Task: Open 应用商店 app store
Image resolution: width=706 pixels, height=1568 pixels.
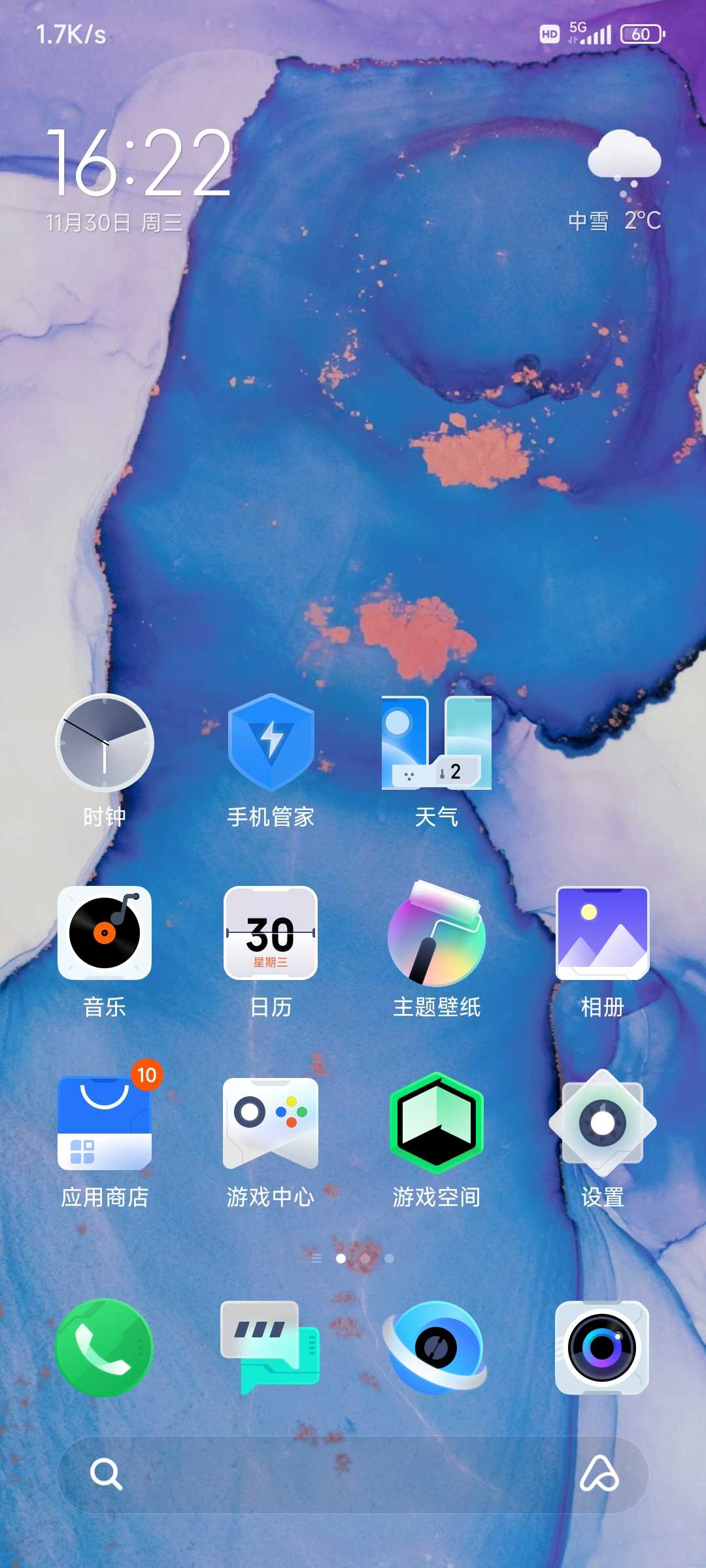Action: [x=105, y=1124]
